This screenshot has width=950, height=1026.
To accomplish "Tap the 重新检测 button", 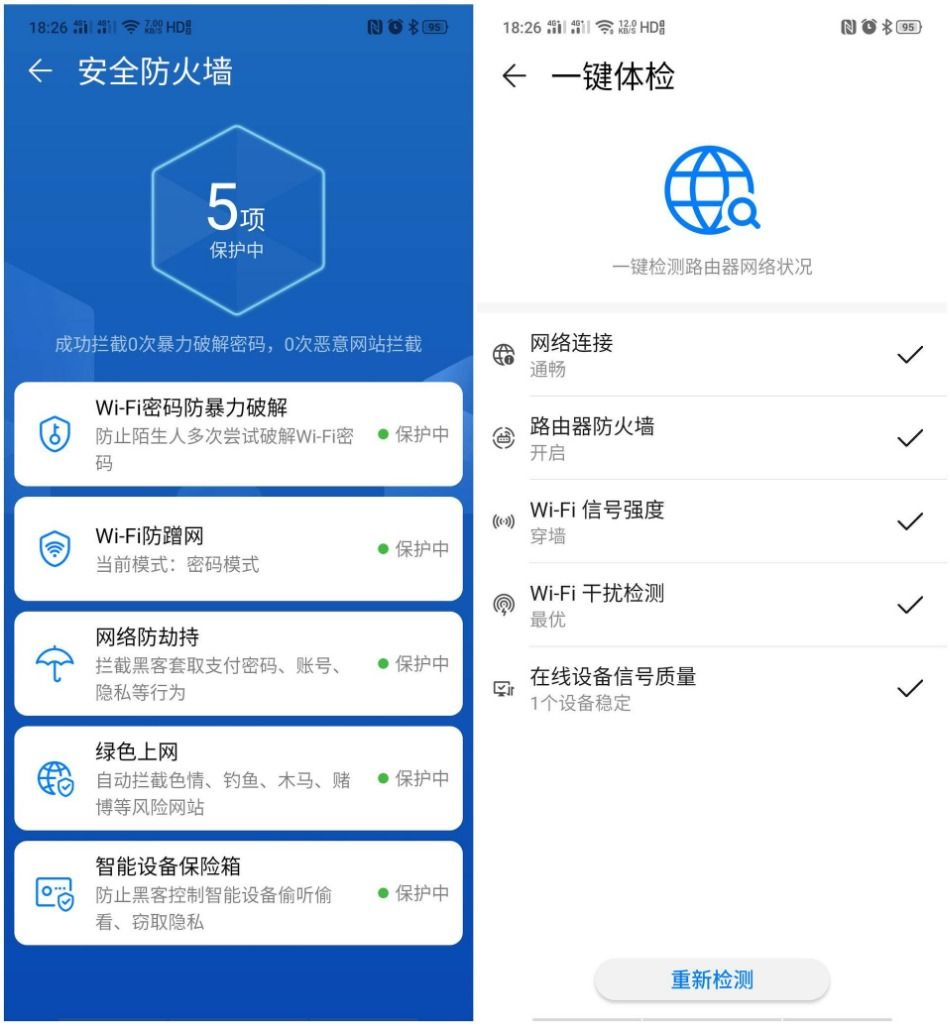I will [711, 980].
